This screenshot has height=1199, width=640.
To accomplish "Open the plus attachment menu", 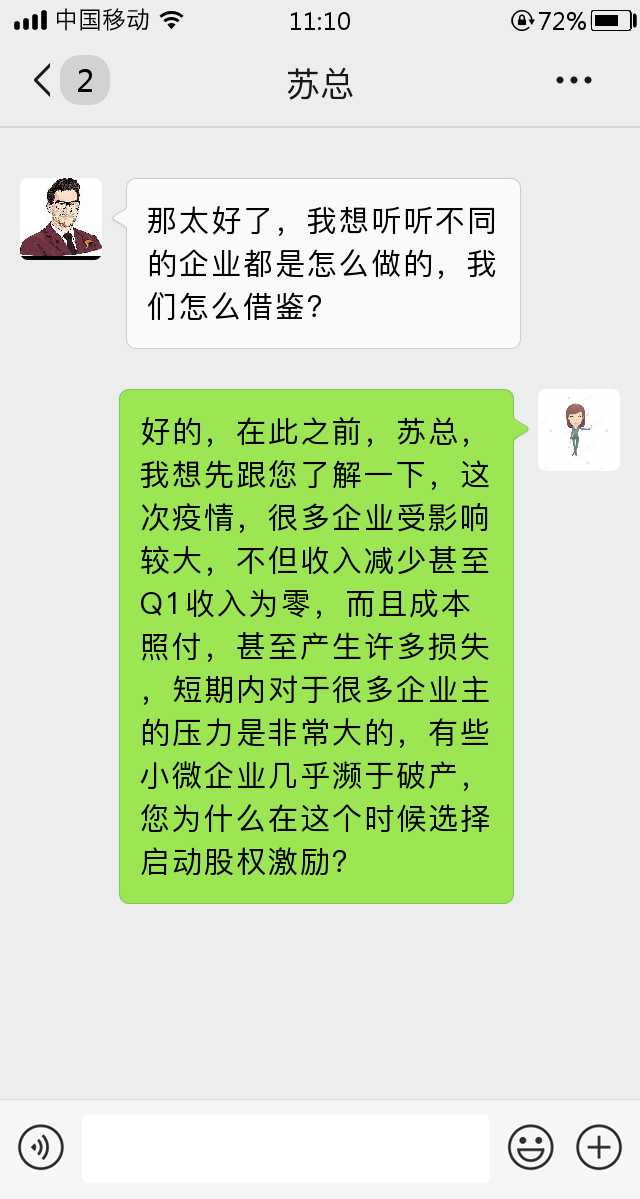I will click(598, 1147).
